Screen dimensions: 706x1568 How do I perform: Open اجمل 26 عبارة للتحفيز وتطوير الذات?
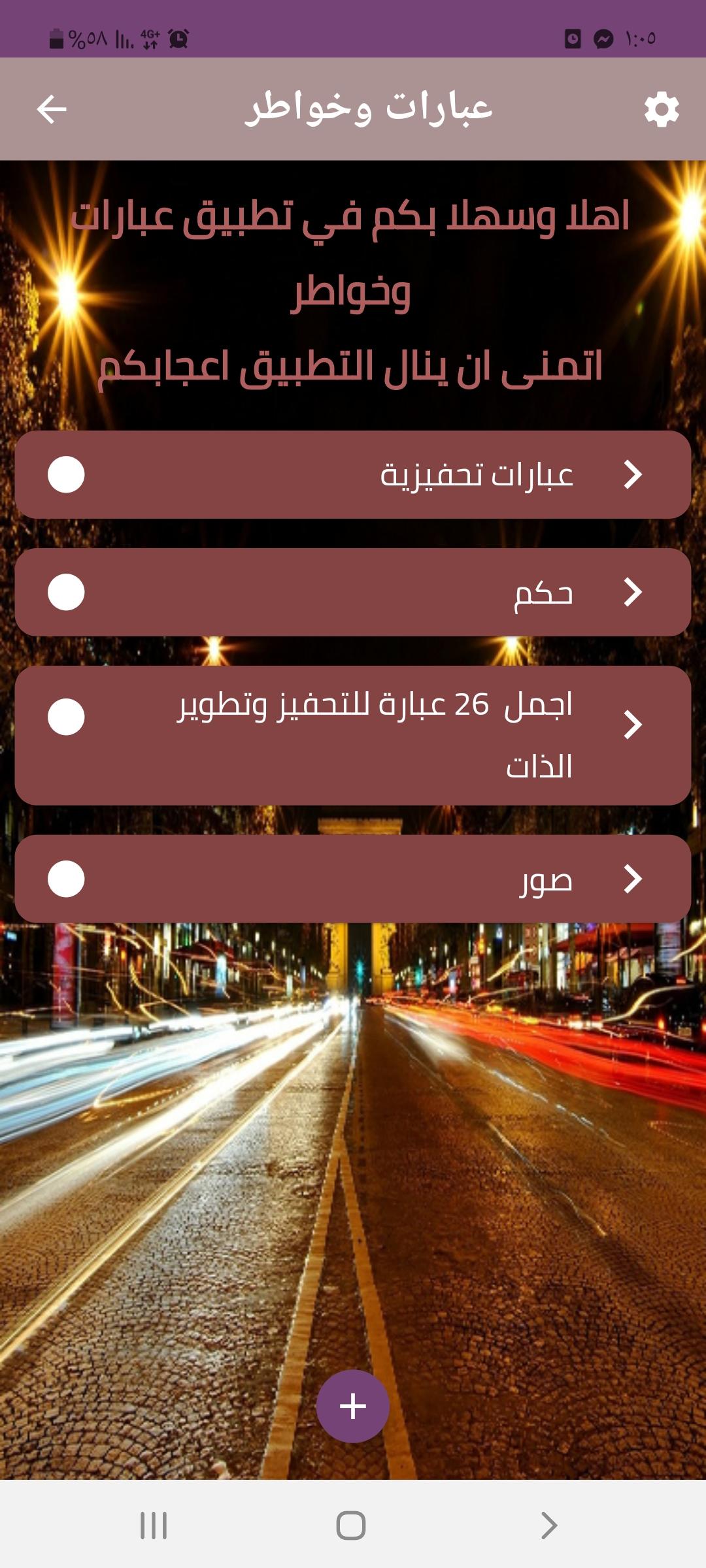point(353,736)
